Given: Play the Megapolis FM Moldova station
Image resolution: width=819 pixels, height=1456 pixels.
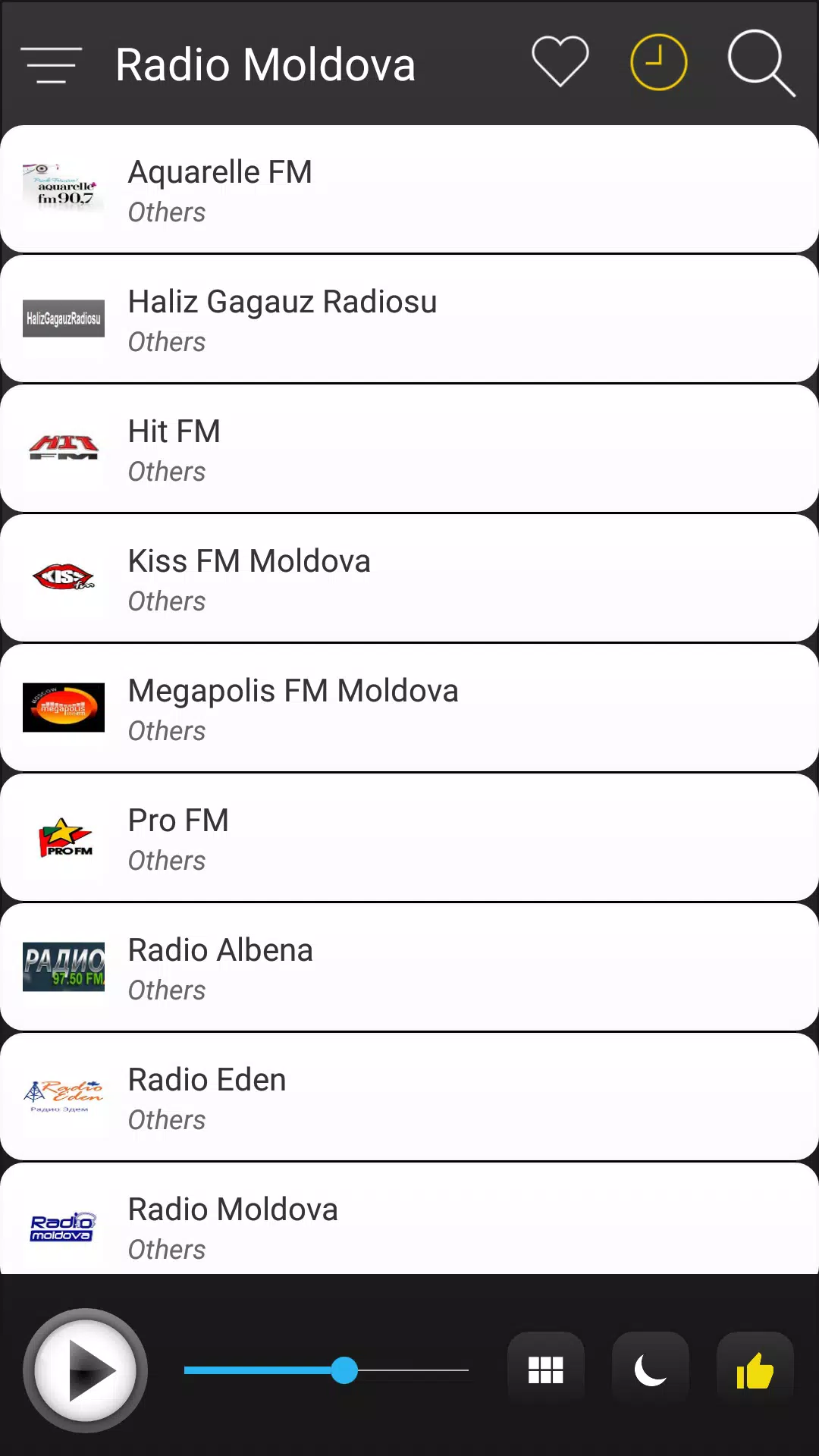Looking at the screenshot, I should click(x=409, y=708).
